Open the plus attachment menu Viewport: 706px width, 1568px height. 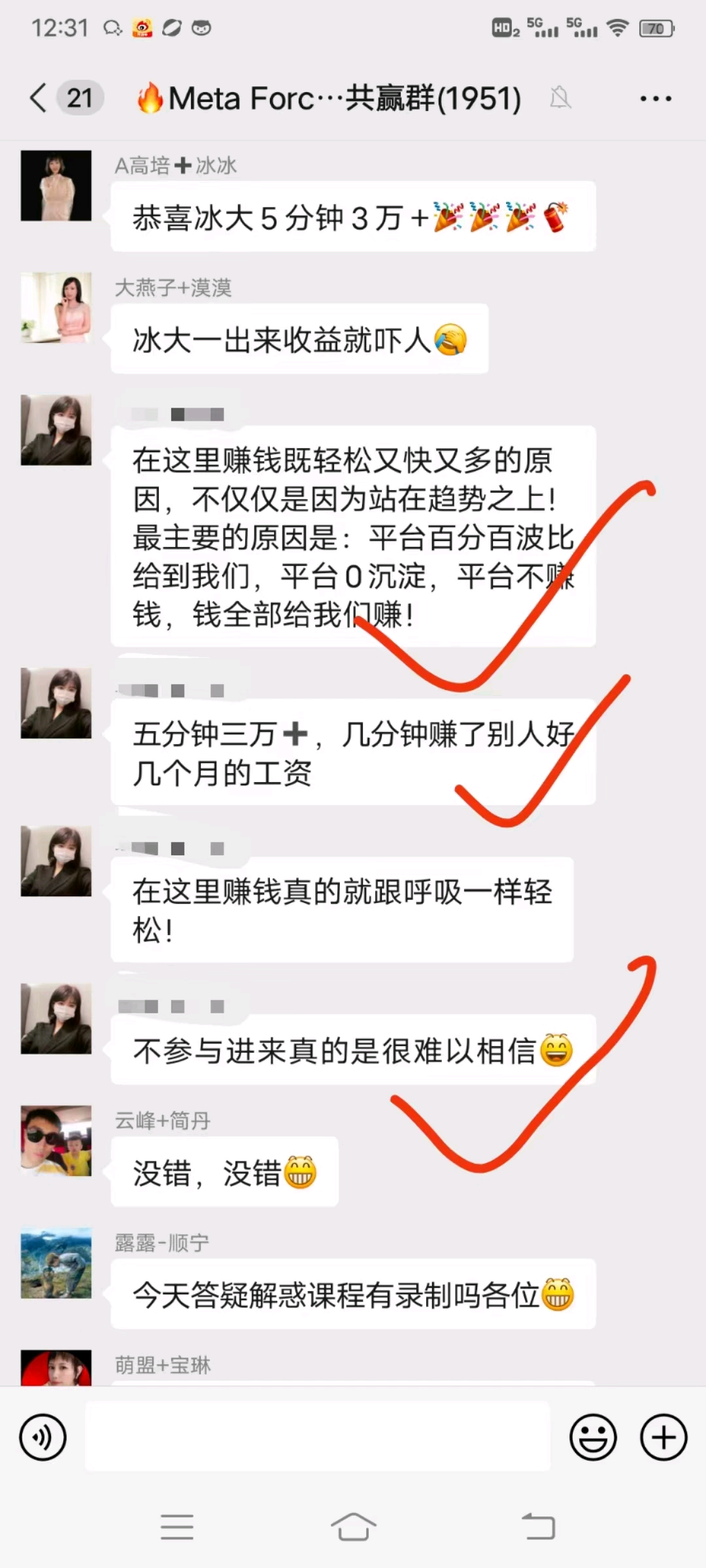pos(664,1437)
